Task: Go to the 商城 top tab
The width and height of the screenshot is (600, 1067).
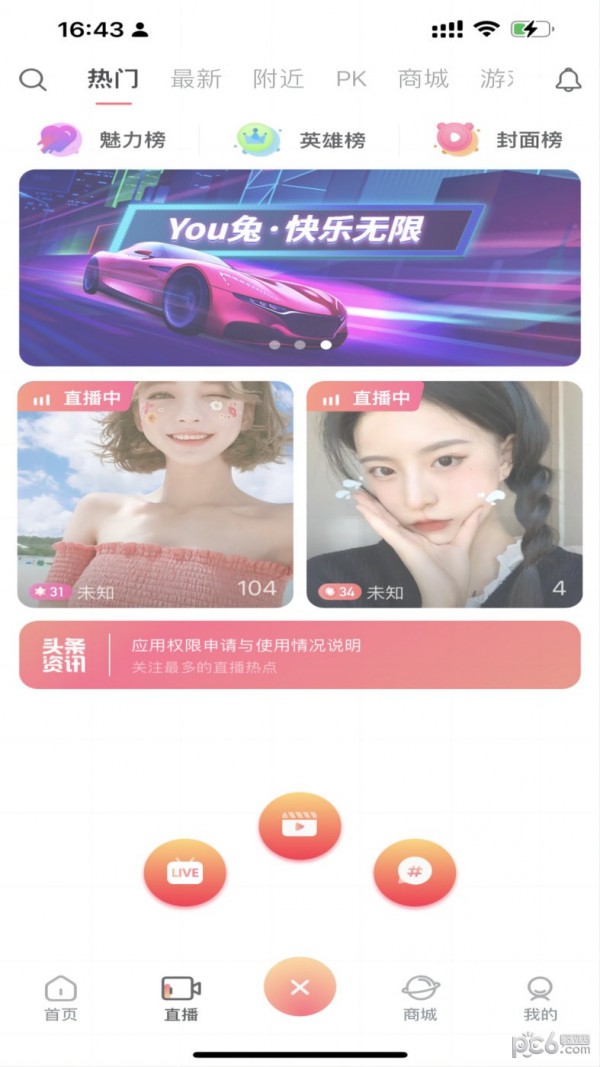Action: pyautogui.click(x=423, y=79)
